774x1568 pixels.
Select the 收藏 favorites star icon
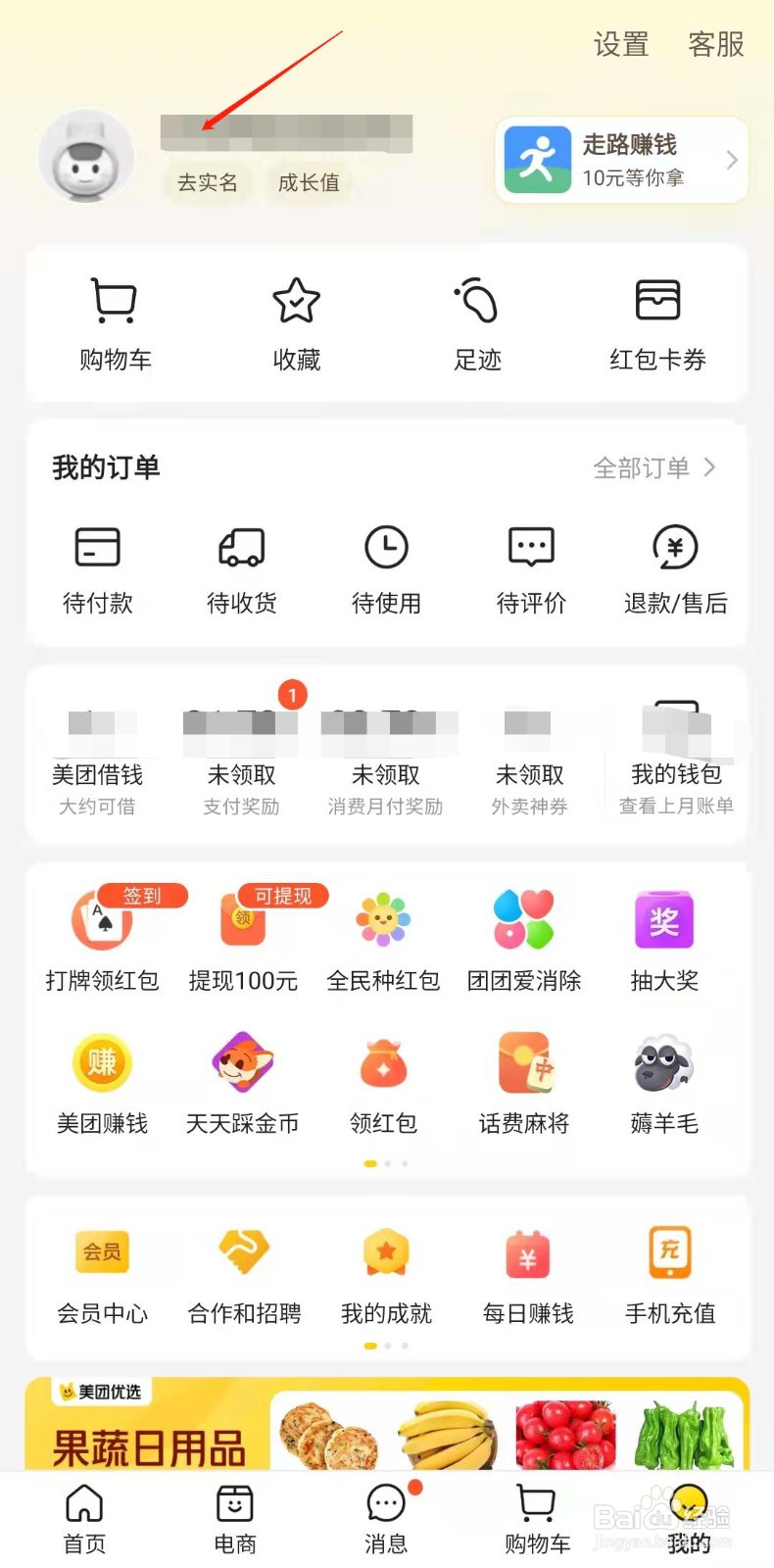coord(296,318)
